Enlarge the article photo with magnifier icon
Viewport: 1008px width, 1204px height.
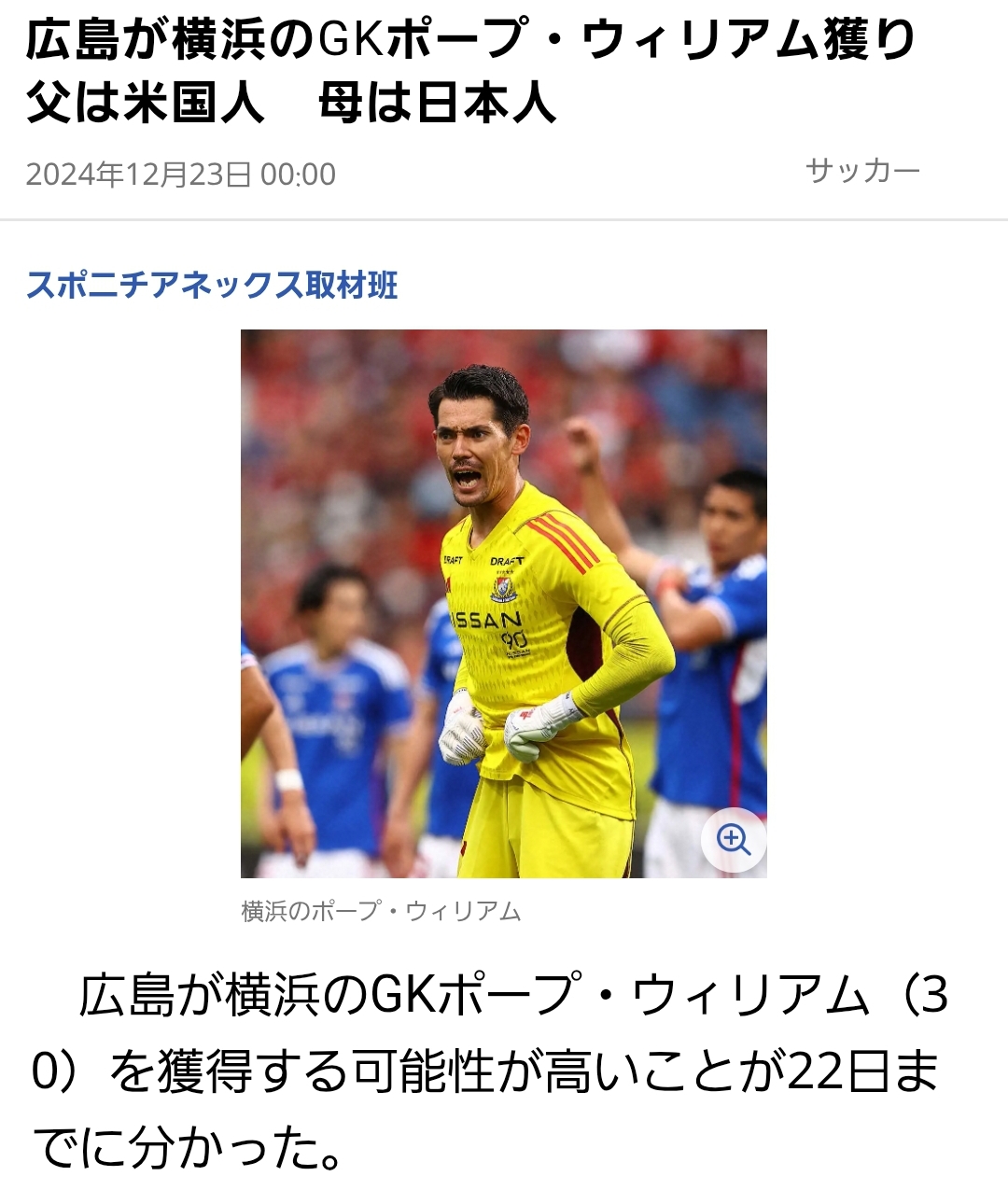734,840
